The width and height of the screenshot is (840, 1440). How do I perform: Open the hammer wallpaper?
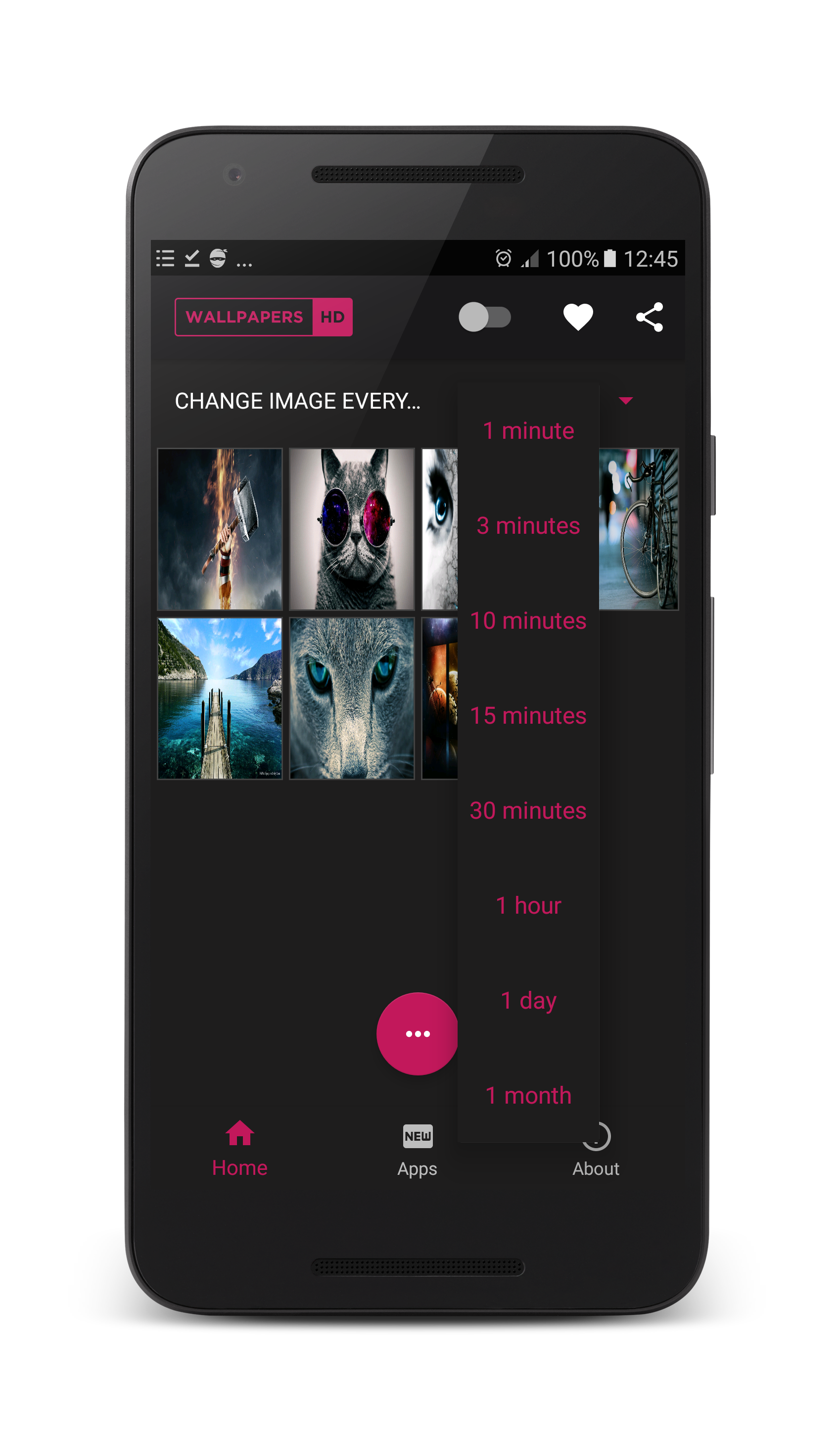click(220, 529)
